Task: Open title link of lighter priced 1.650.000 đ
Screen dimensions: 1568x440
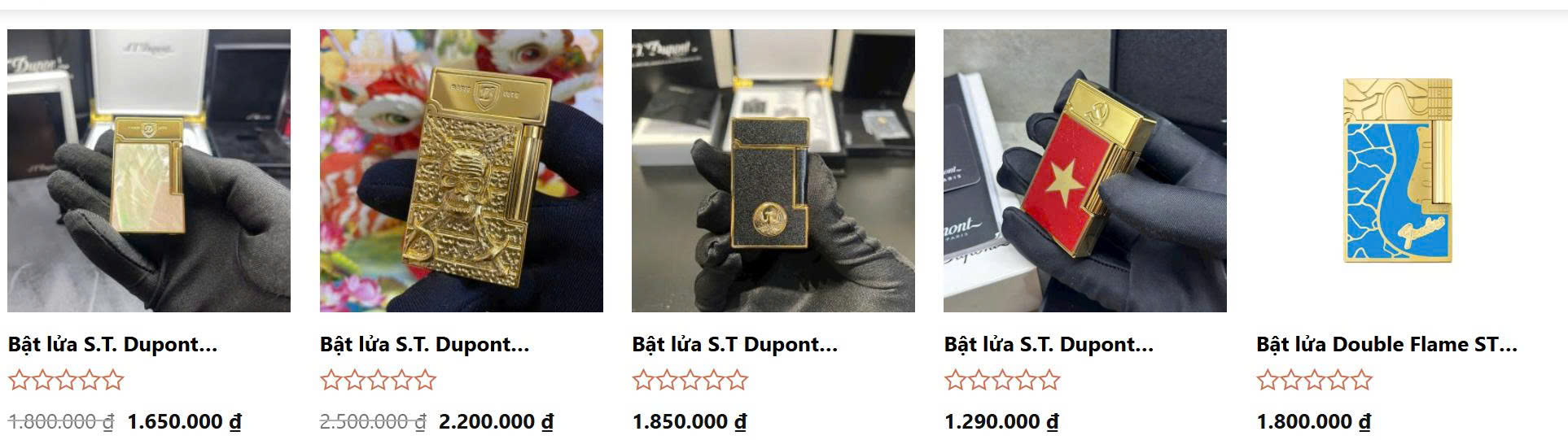Action: coord(112,344)
